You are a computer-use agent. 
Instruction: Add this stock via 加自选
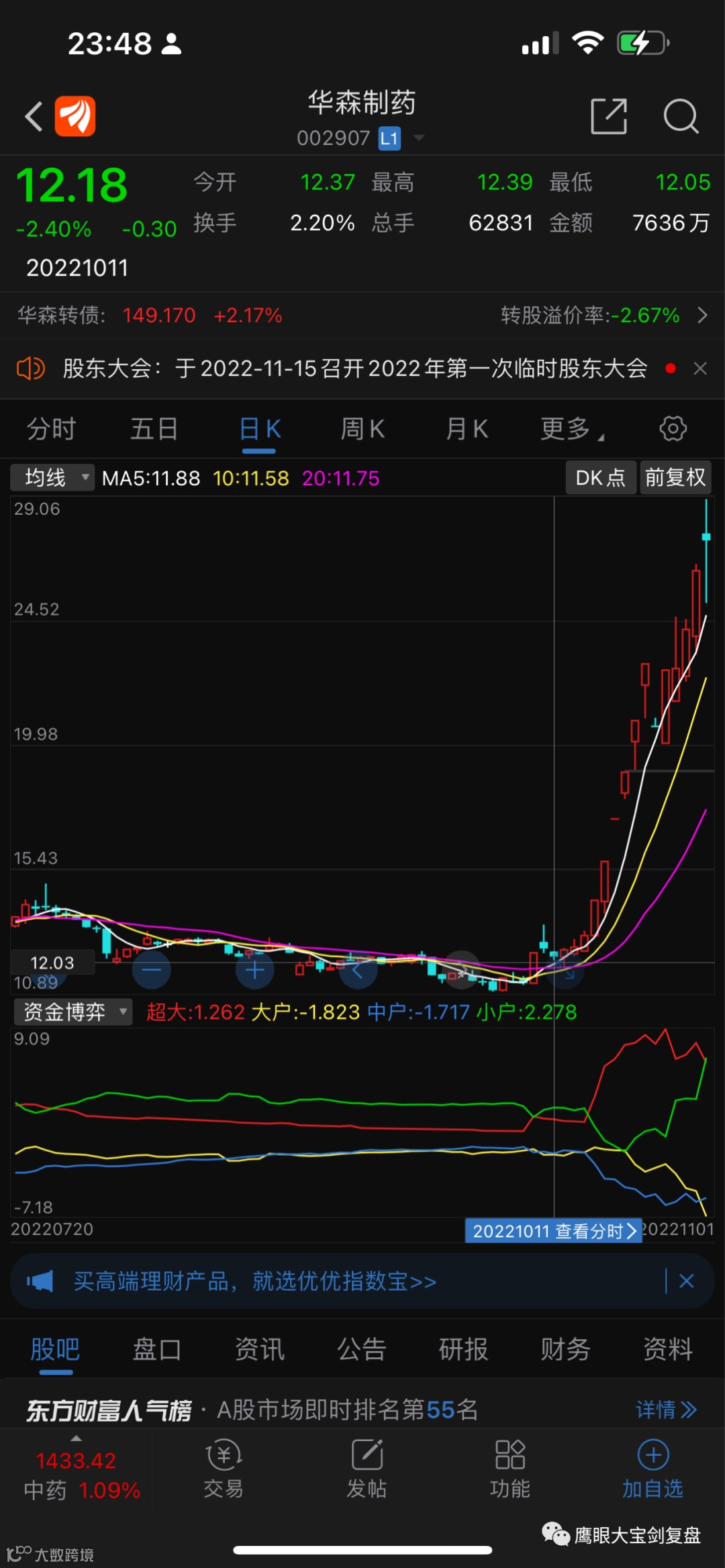click(652, 1469)
